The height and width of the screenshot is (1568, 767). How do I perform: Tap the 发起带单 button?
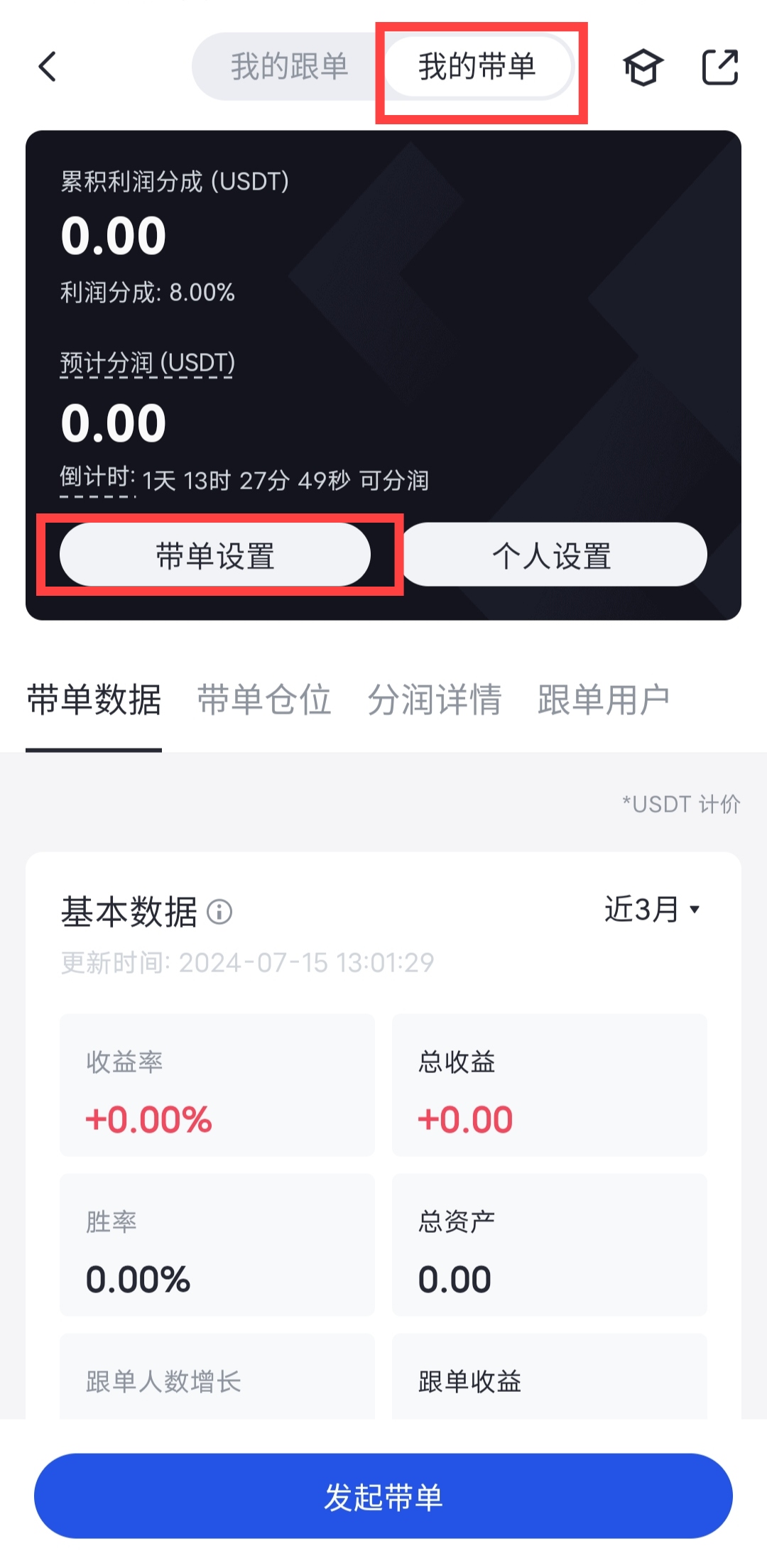pyautogui.click(x=383, y=1497)
